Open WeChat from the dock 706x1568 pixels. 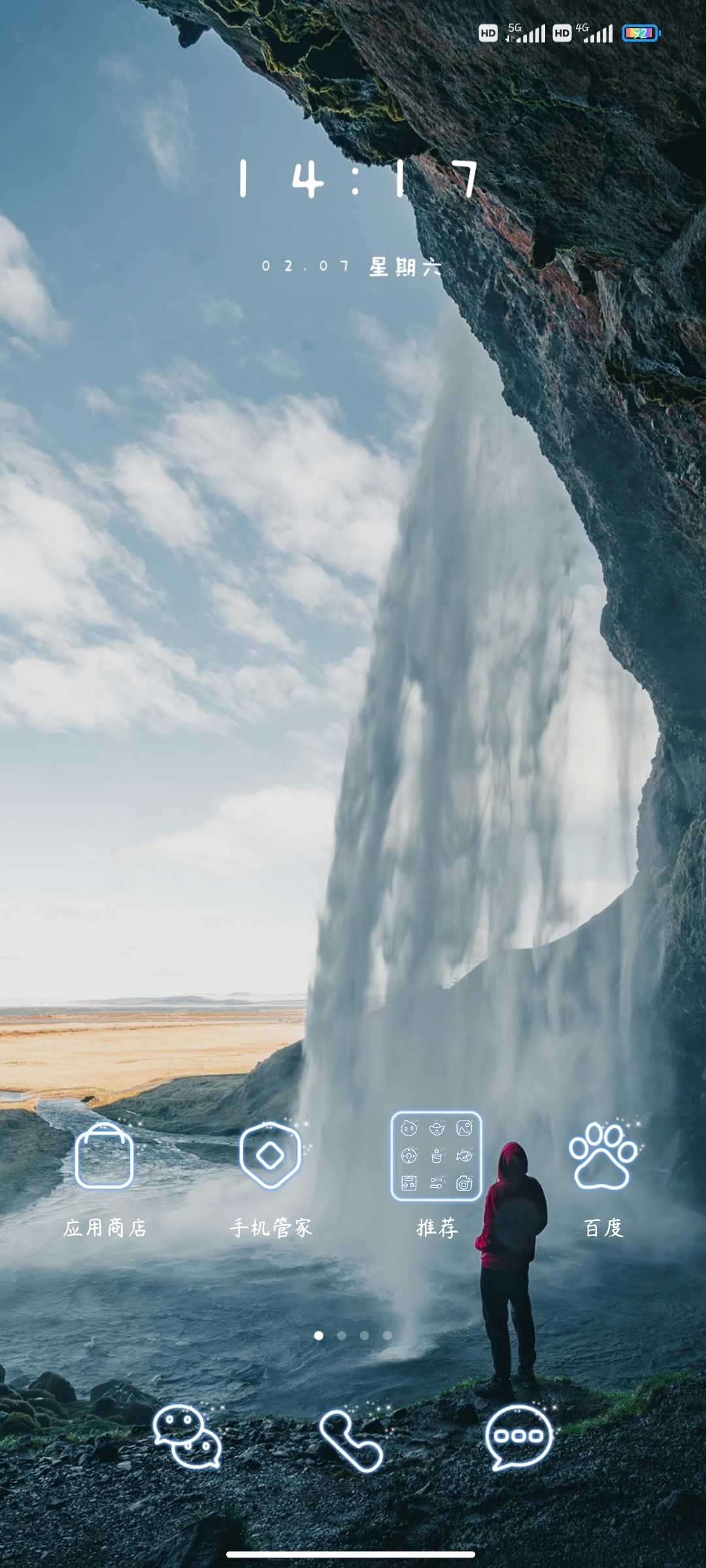(187, 1436)
